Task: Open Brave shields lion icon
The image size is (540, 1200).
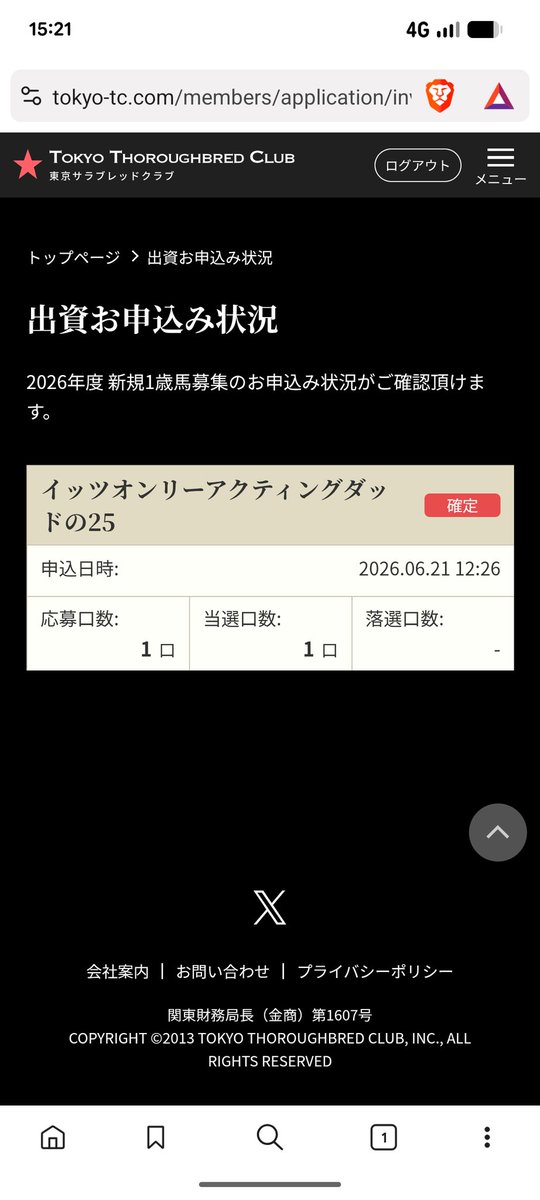Action: pos(439,97)
